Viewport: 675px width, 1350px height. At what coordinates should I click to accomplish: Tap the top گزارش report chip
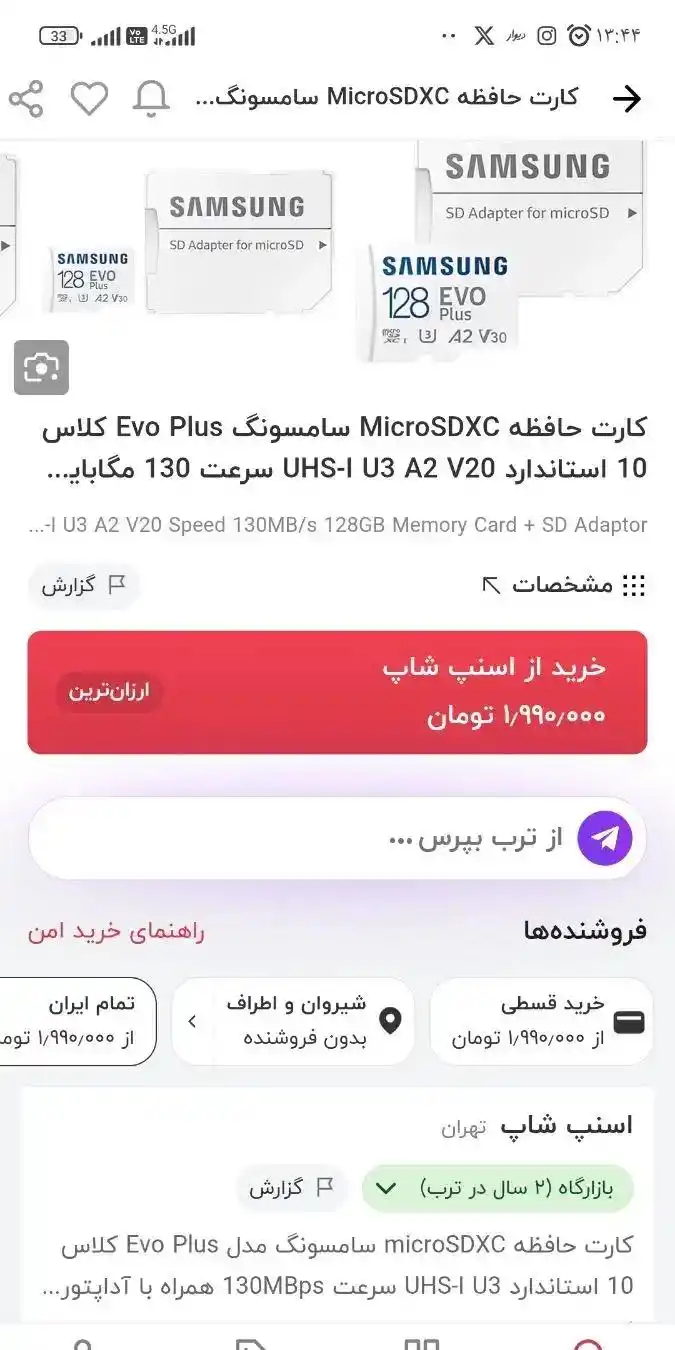coord(83,585)
